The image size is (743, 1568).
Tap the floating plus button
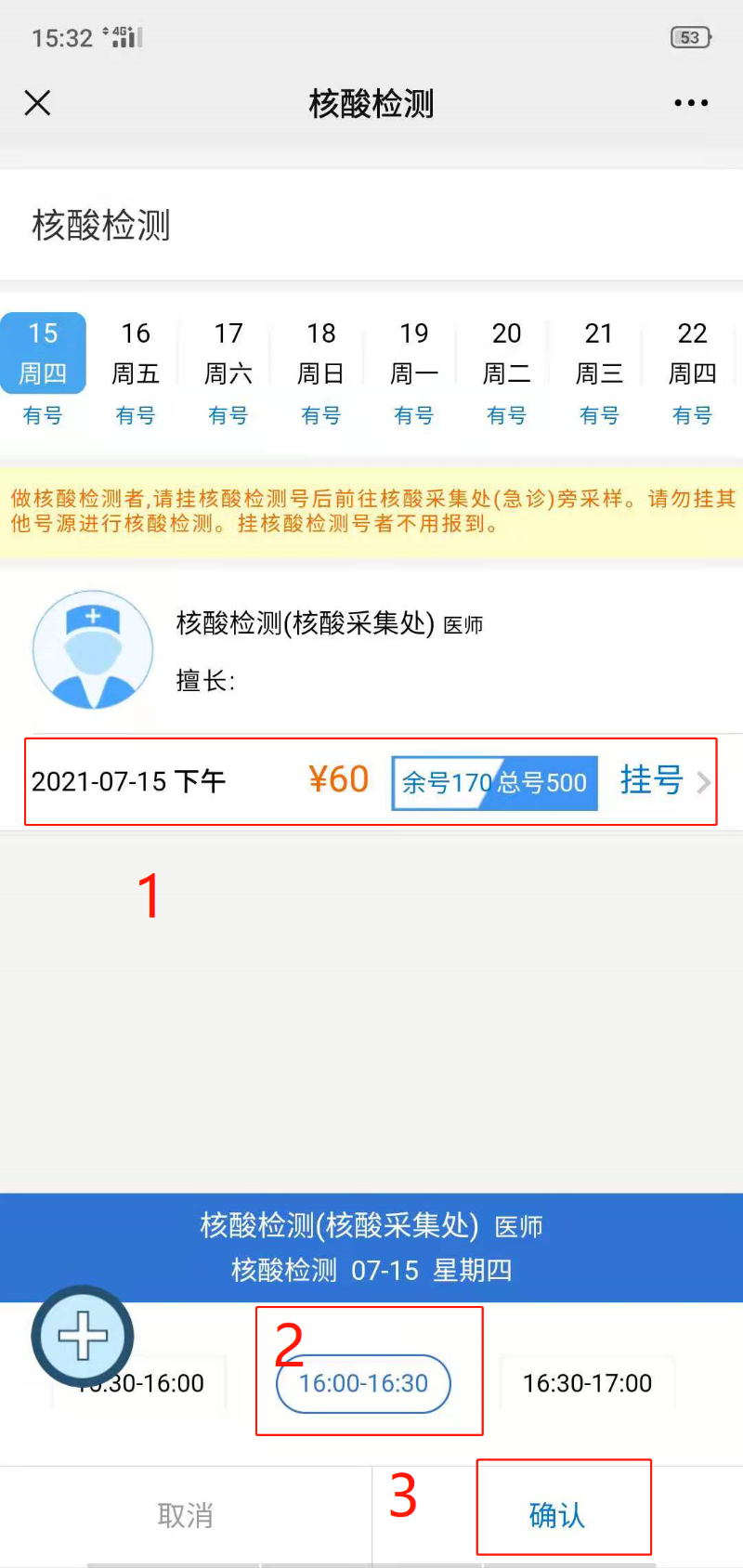tap(83, 1337)
